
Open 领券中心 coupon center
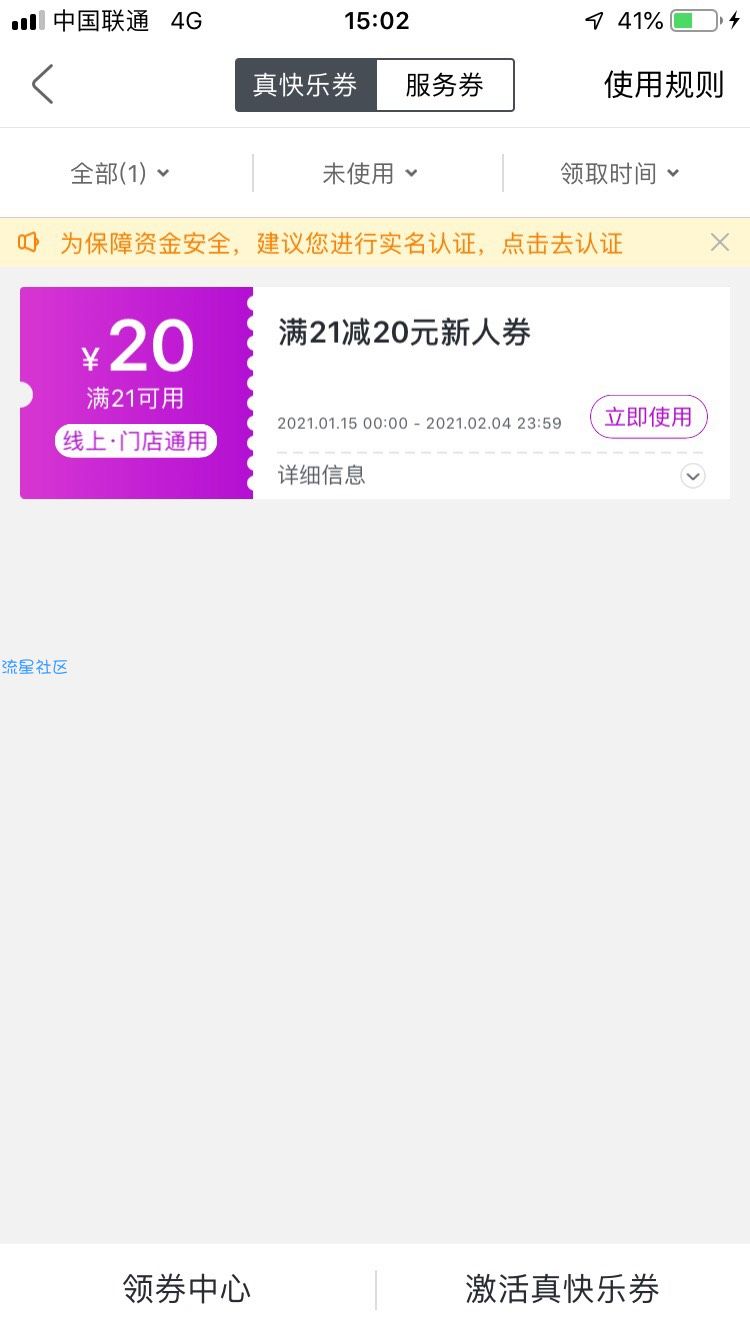tap(187, 1289)
